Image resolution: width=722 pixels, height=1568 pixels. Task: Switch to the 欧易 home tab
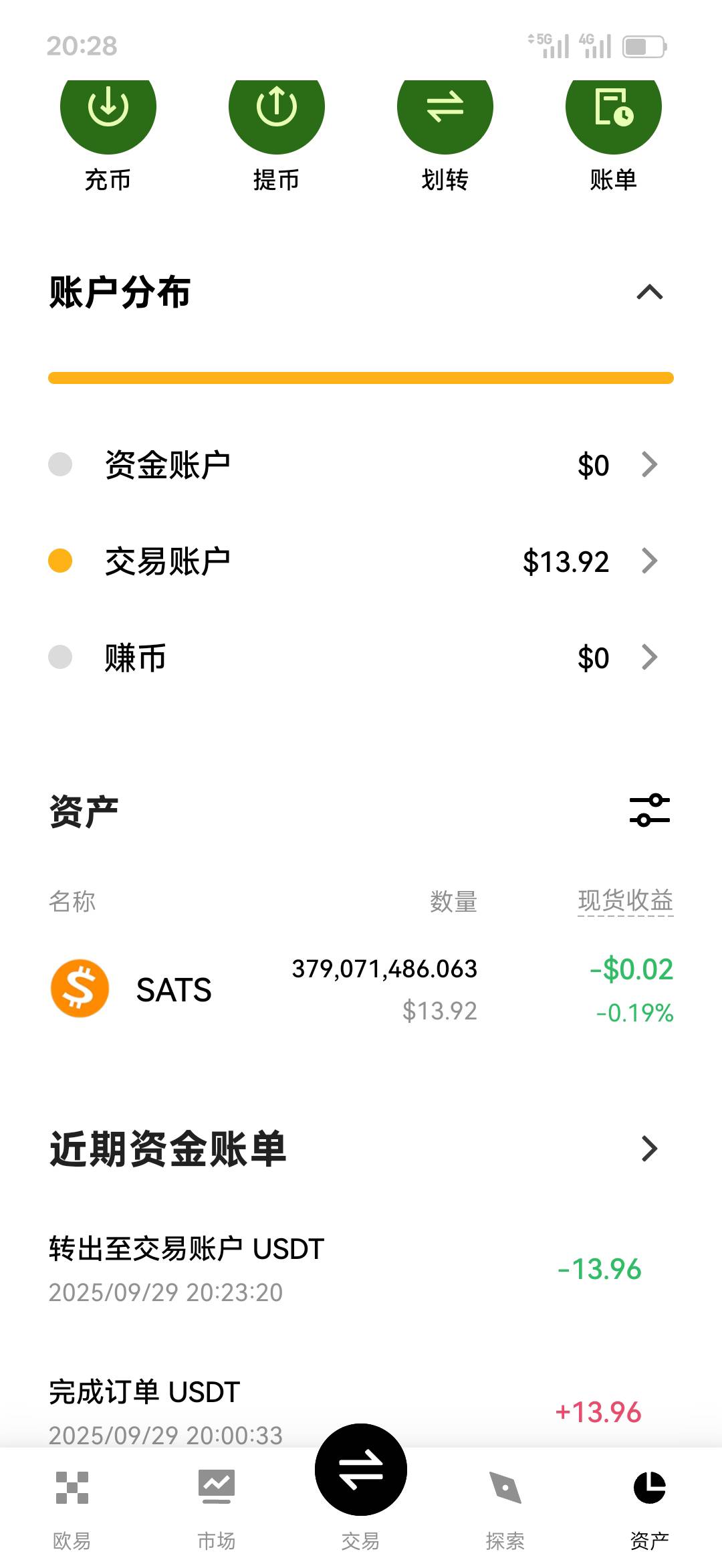point(72,1510)
